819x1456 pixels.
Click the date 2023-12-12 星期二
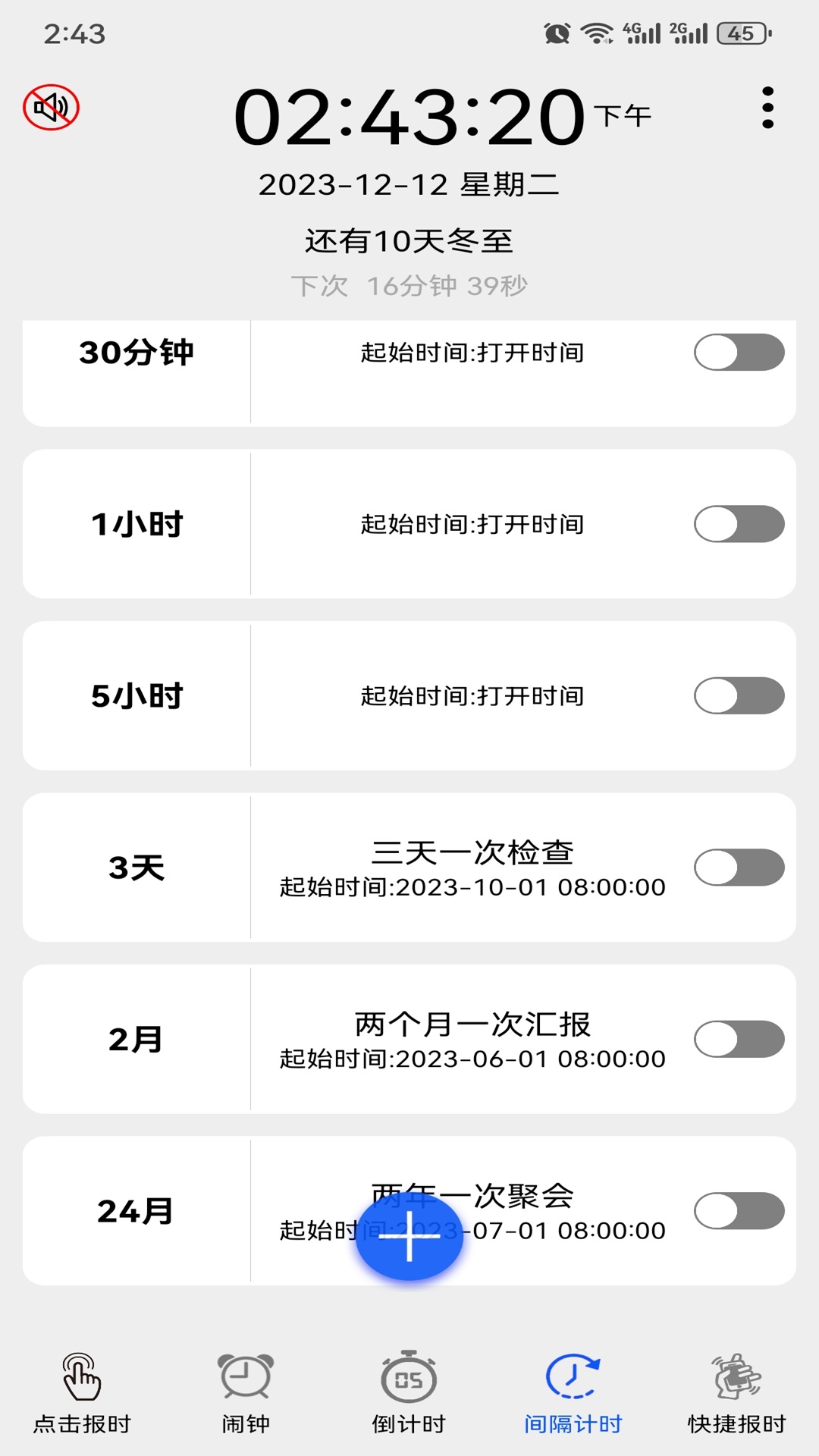pos(409,184)
